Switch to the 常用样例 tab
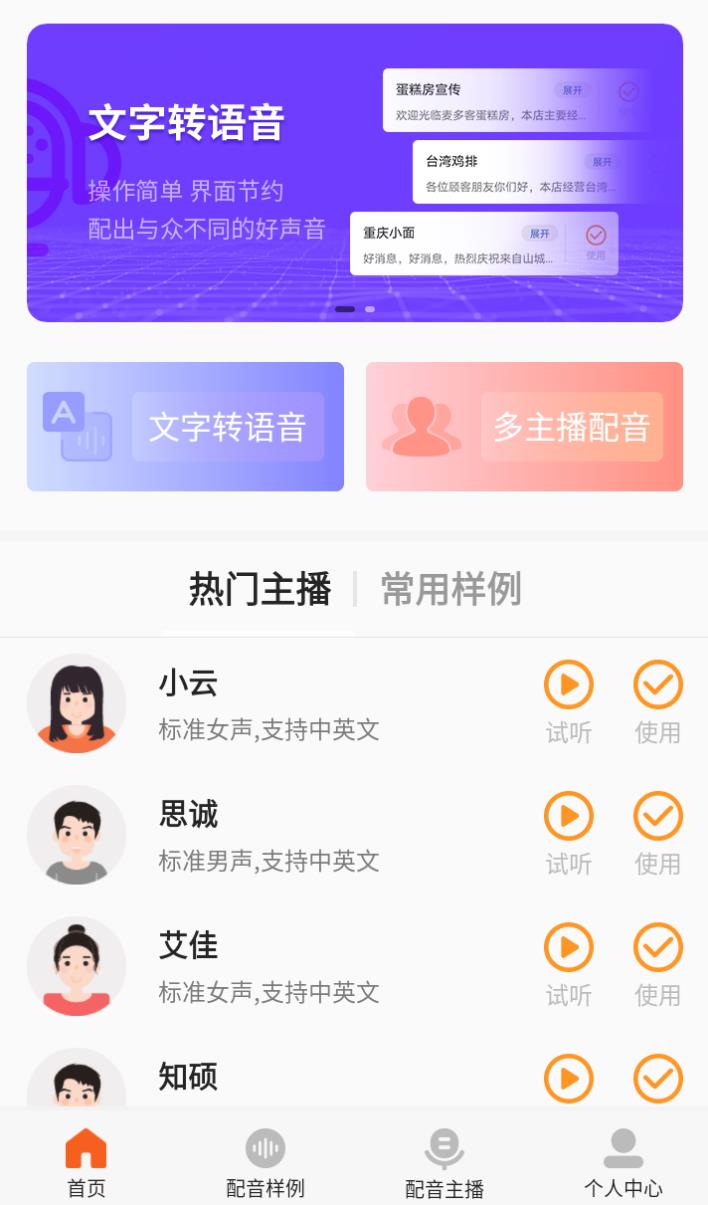The height and width of the screenshot is (1205, 708). (x=451, y=590)
